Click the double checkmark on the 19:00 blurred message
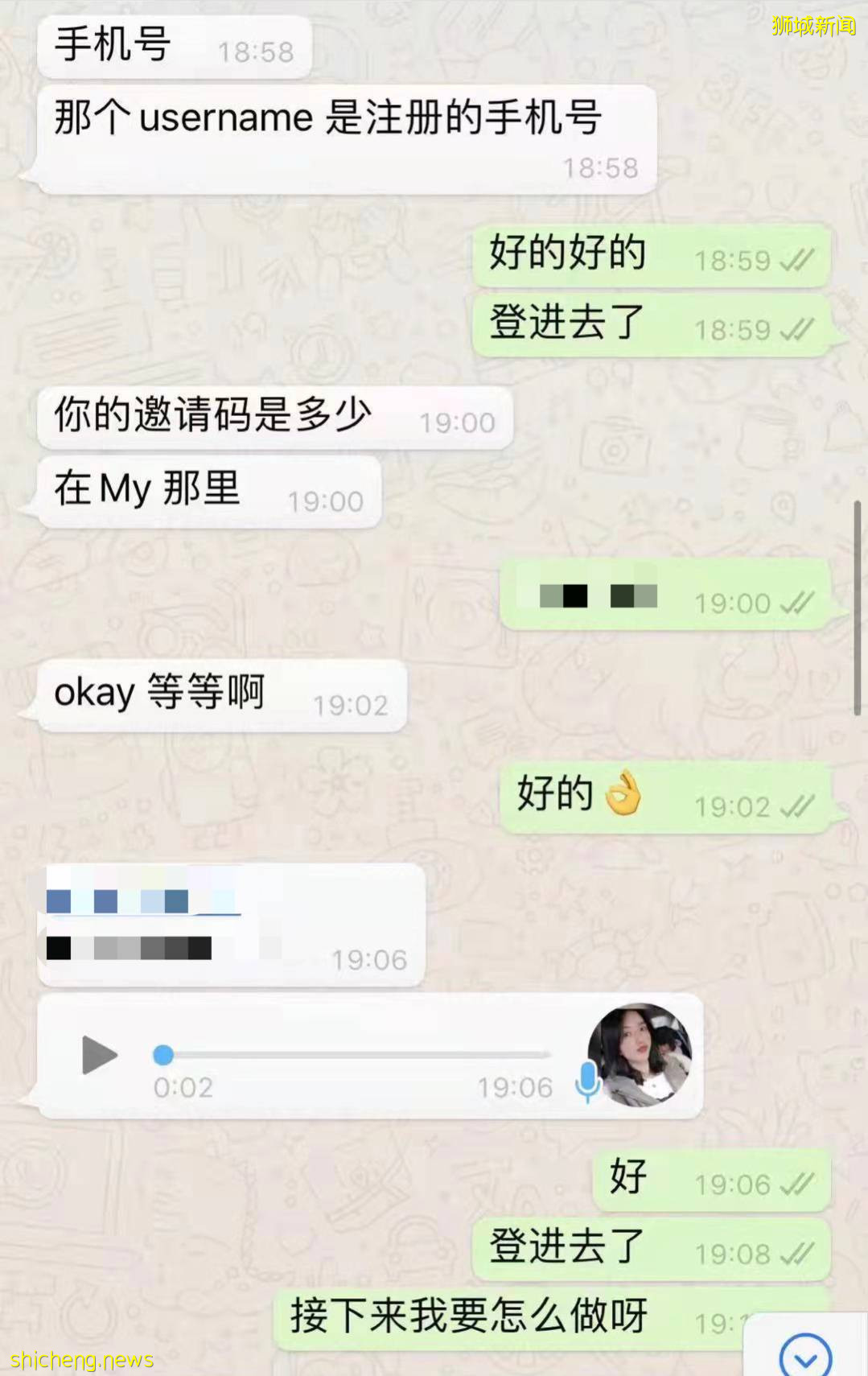The width and height of the screenshot is (868, 1376). click(x=796, y=602)
